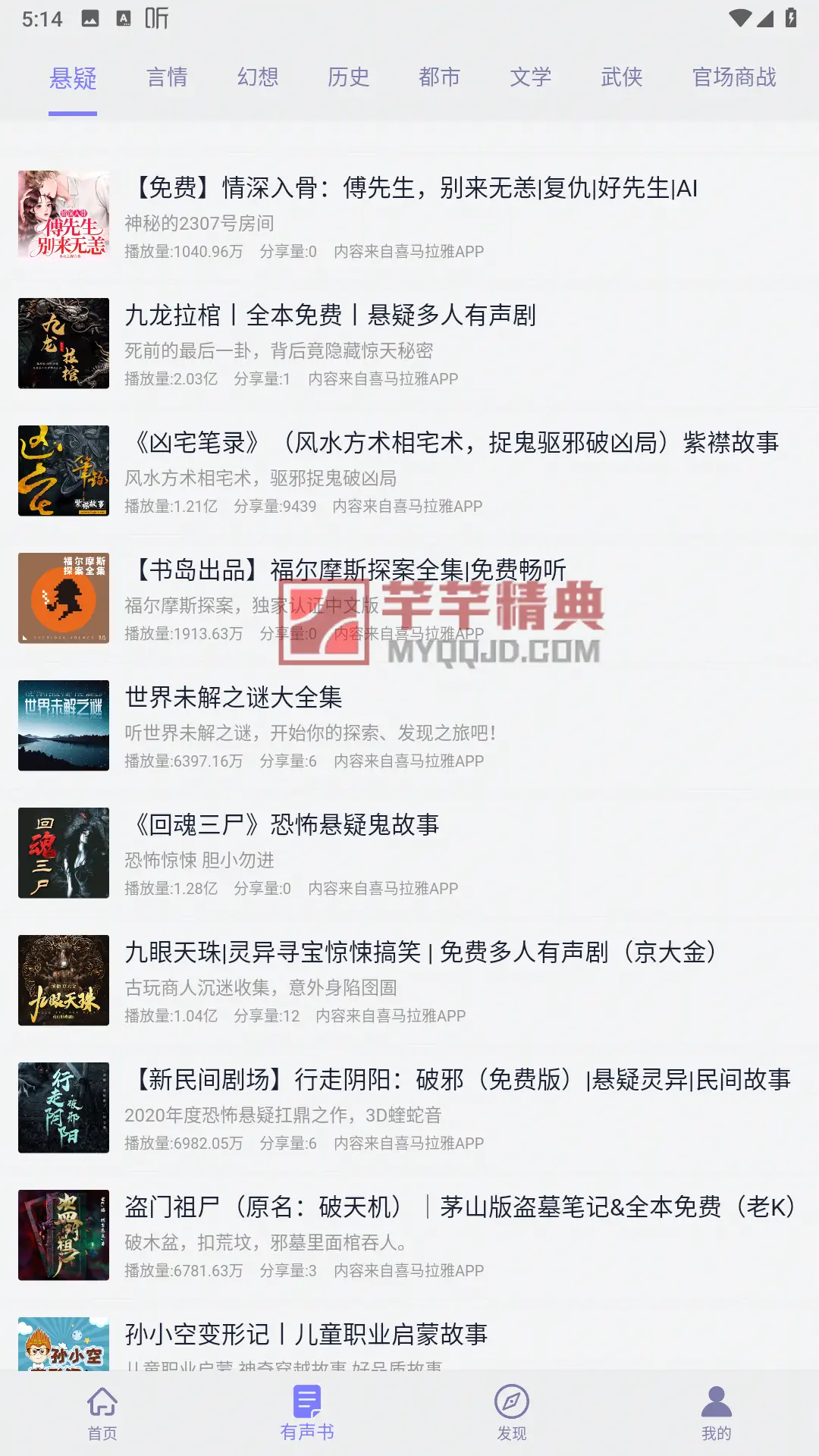The height and width of the screenshot is (1456, 819).
Task: Open 九龙拉棺 audiobook
Action: pos(409,344)
